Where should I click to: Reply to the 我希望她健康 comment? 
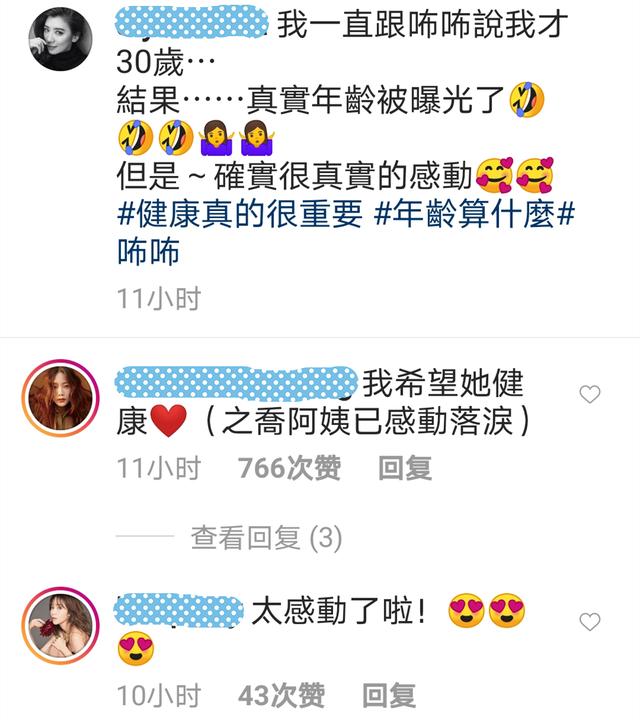pos(404,467)
